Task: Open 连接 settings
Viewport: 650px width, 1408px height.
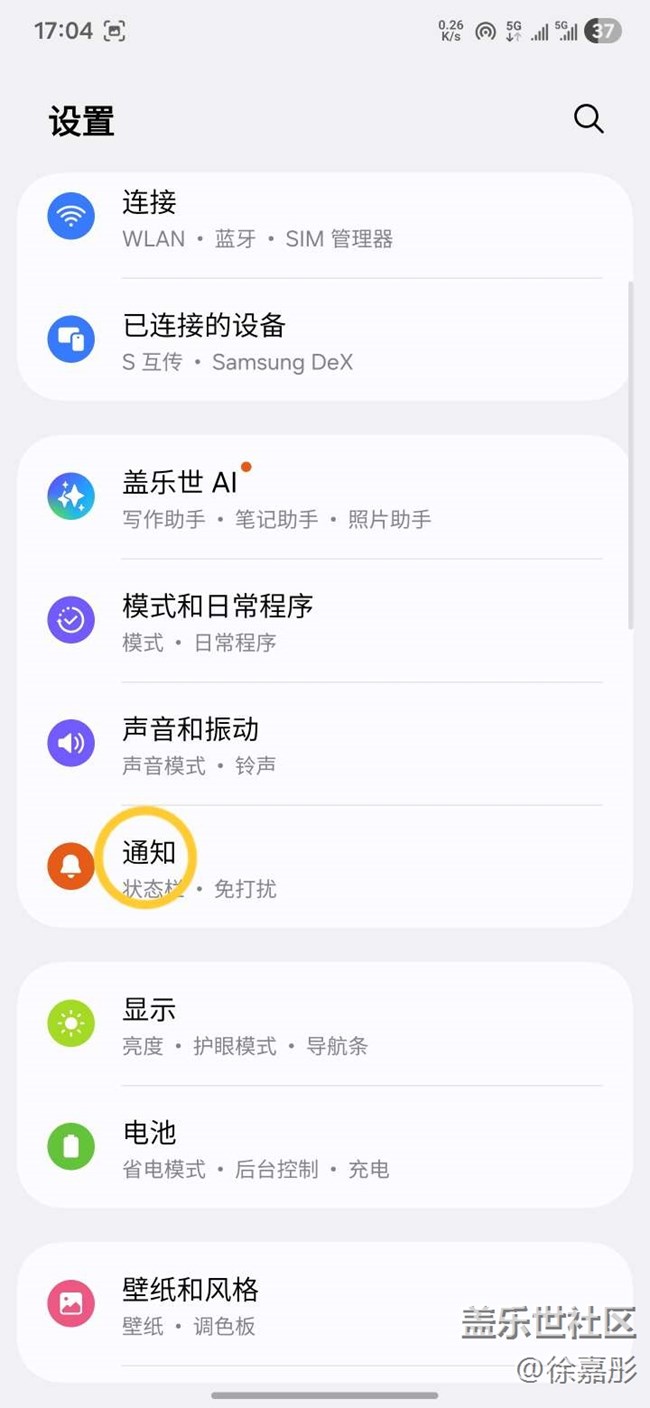Action: point(324,219)
